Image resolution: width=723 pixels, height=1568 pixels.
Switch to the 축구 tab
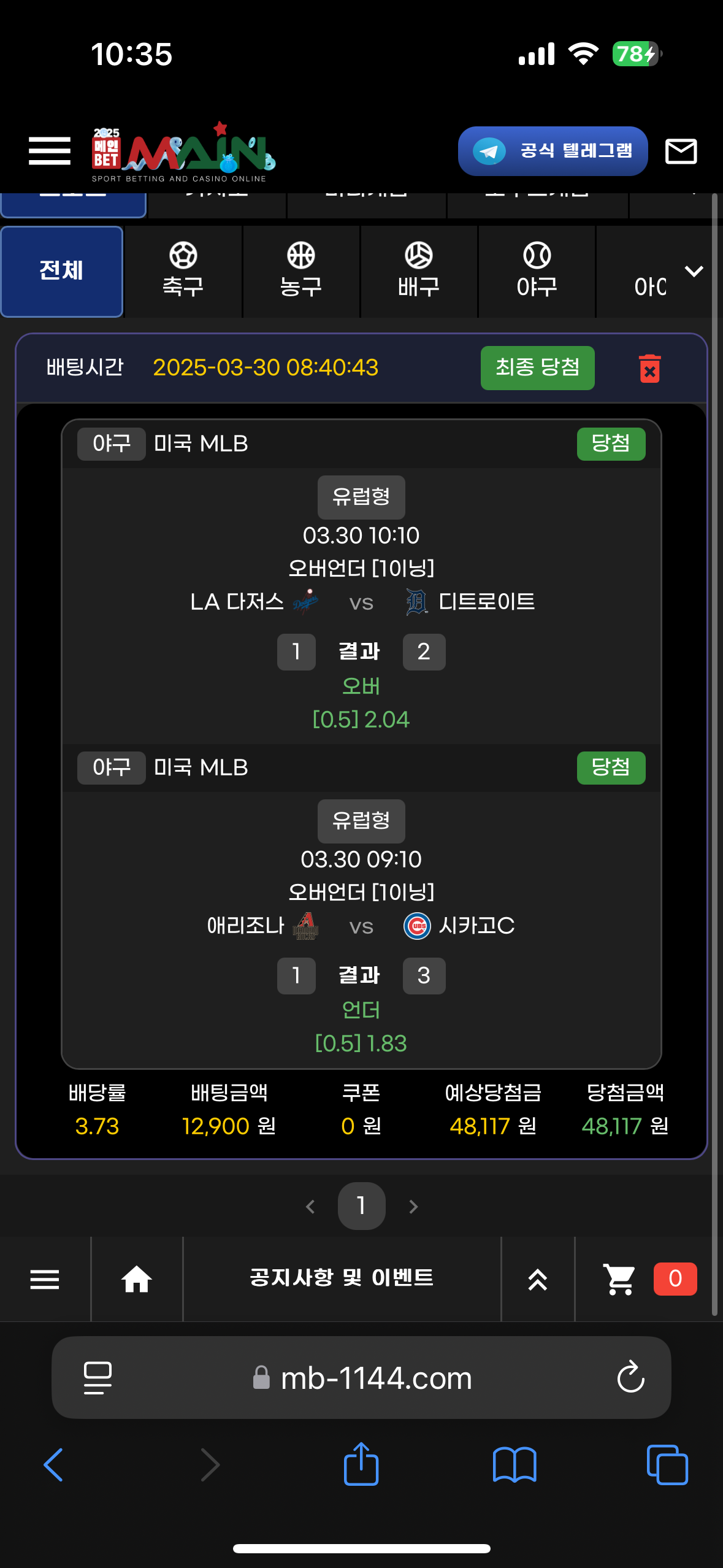183,271
